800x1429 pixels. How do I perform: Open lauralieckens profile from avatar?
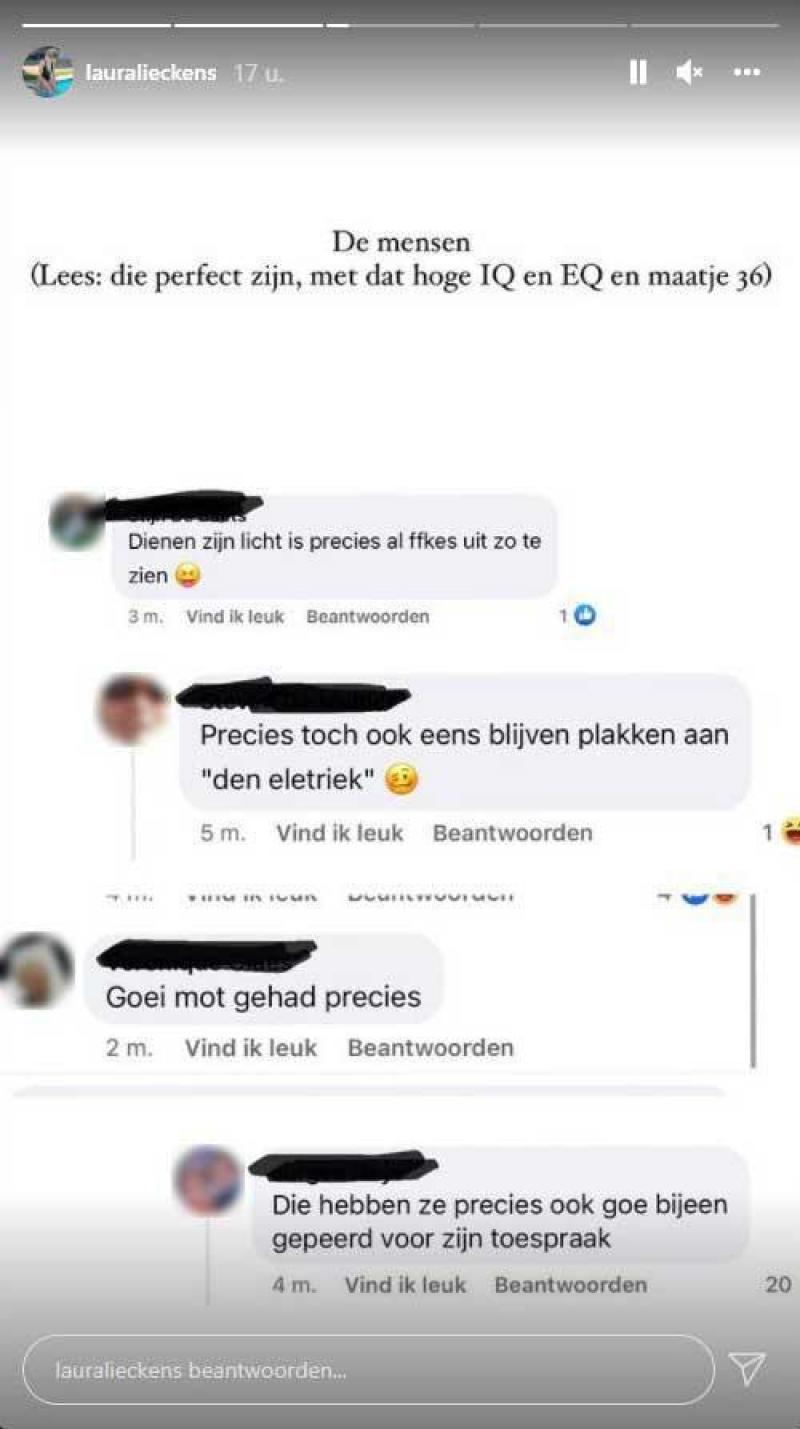[x=47, y=73]
